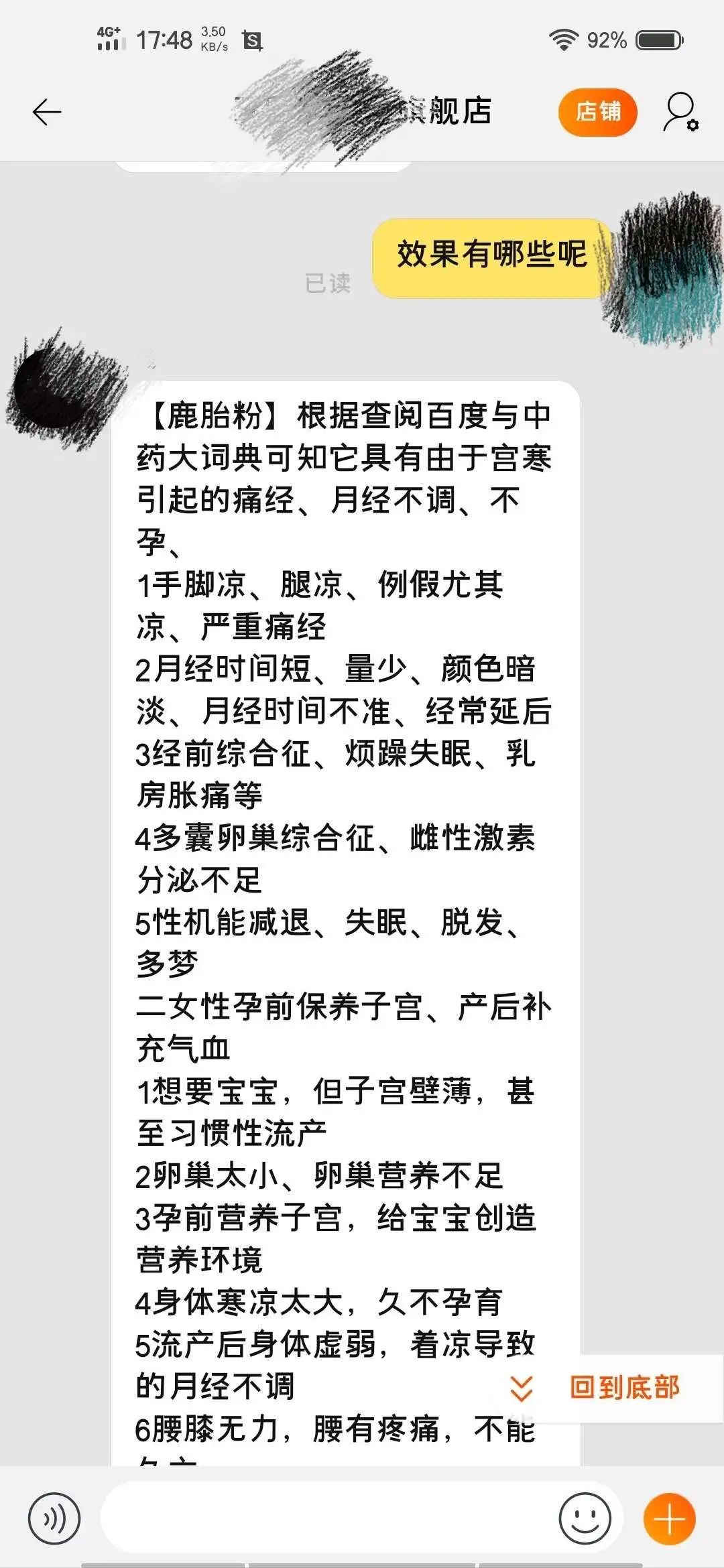Focus the message text field
Viewport: 724px width, 1568px height.
328,1518
